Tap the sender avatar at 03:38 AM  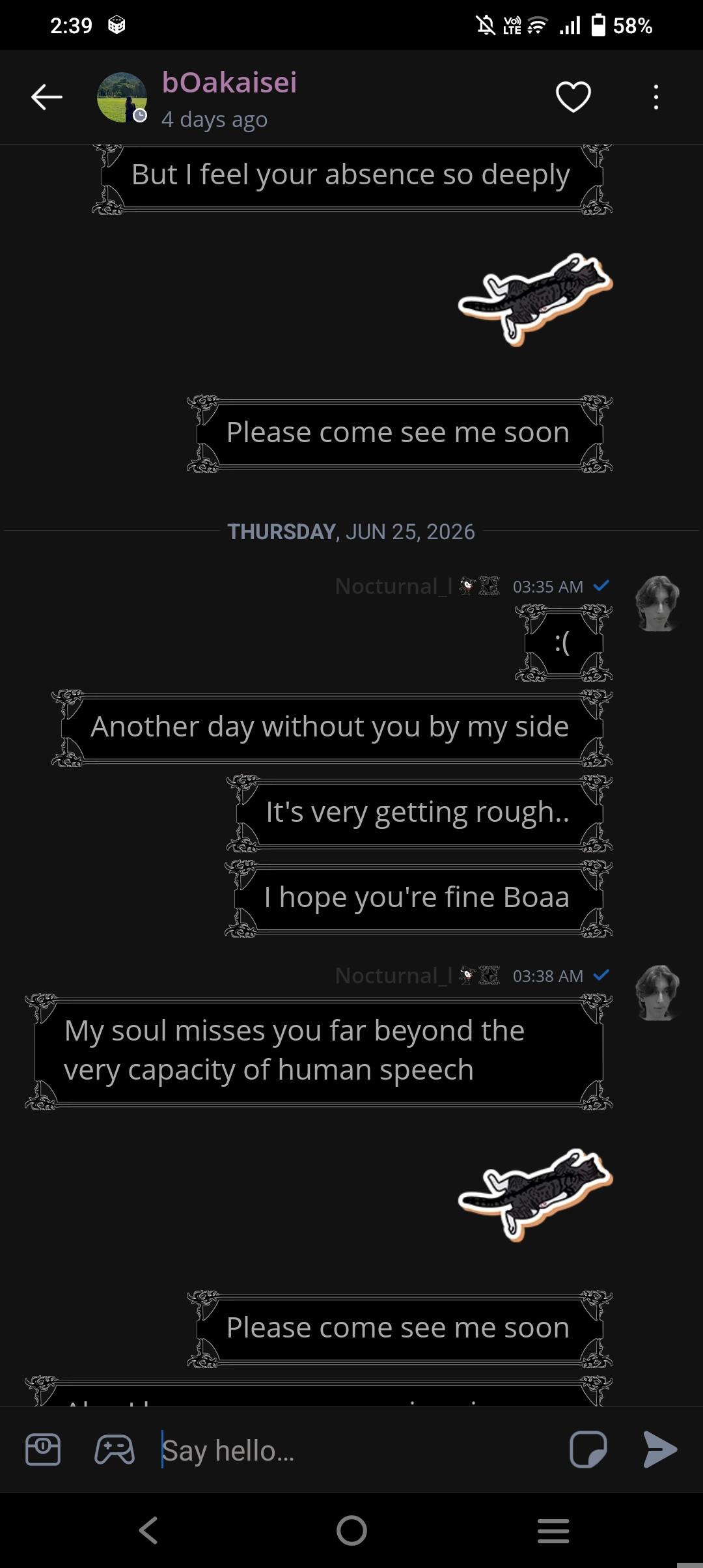pos(657,992)
